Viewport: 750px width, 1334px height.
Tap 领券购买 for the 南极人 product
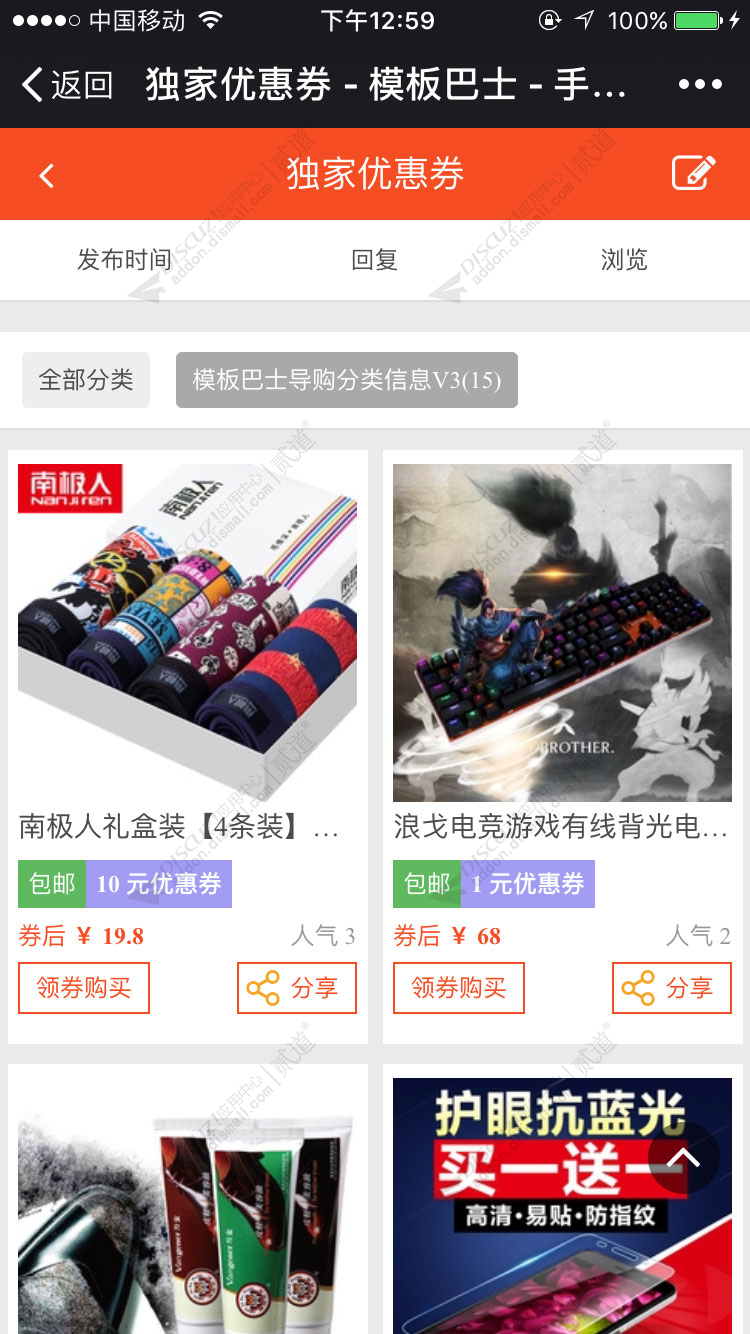84,988
